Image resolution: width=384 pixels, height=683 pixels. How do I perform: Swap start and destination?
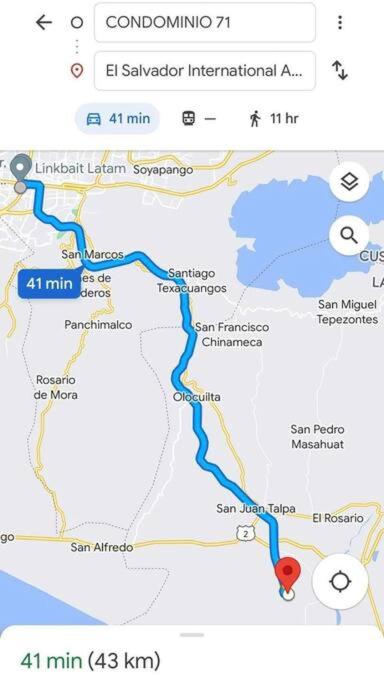(x=340, y=70)
